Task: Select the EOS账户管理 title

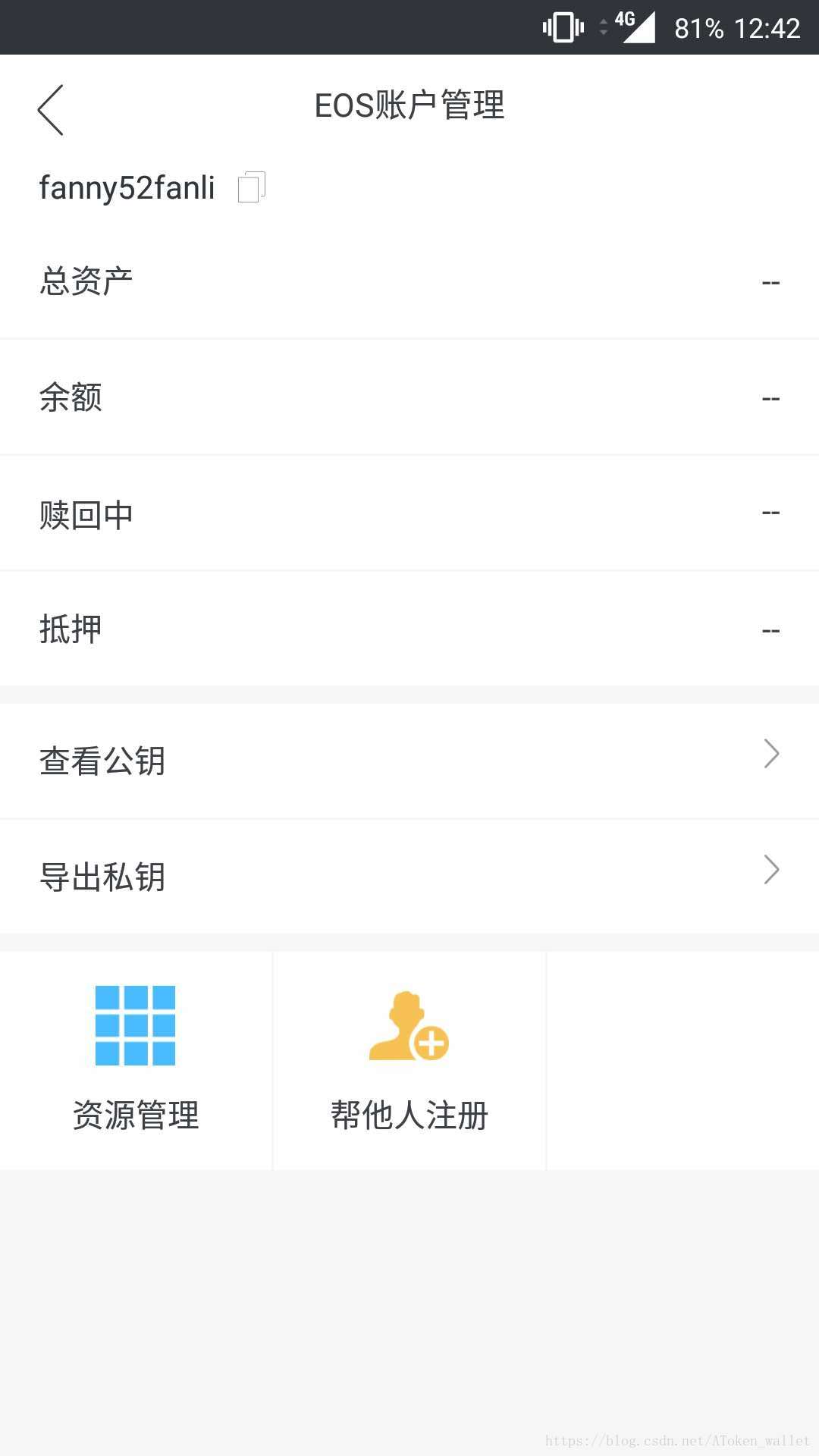Action: tap(409, 106)
